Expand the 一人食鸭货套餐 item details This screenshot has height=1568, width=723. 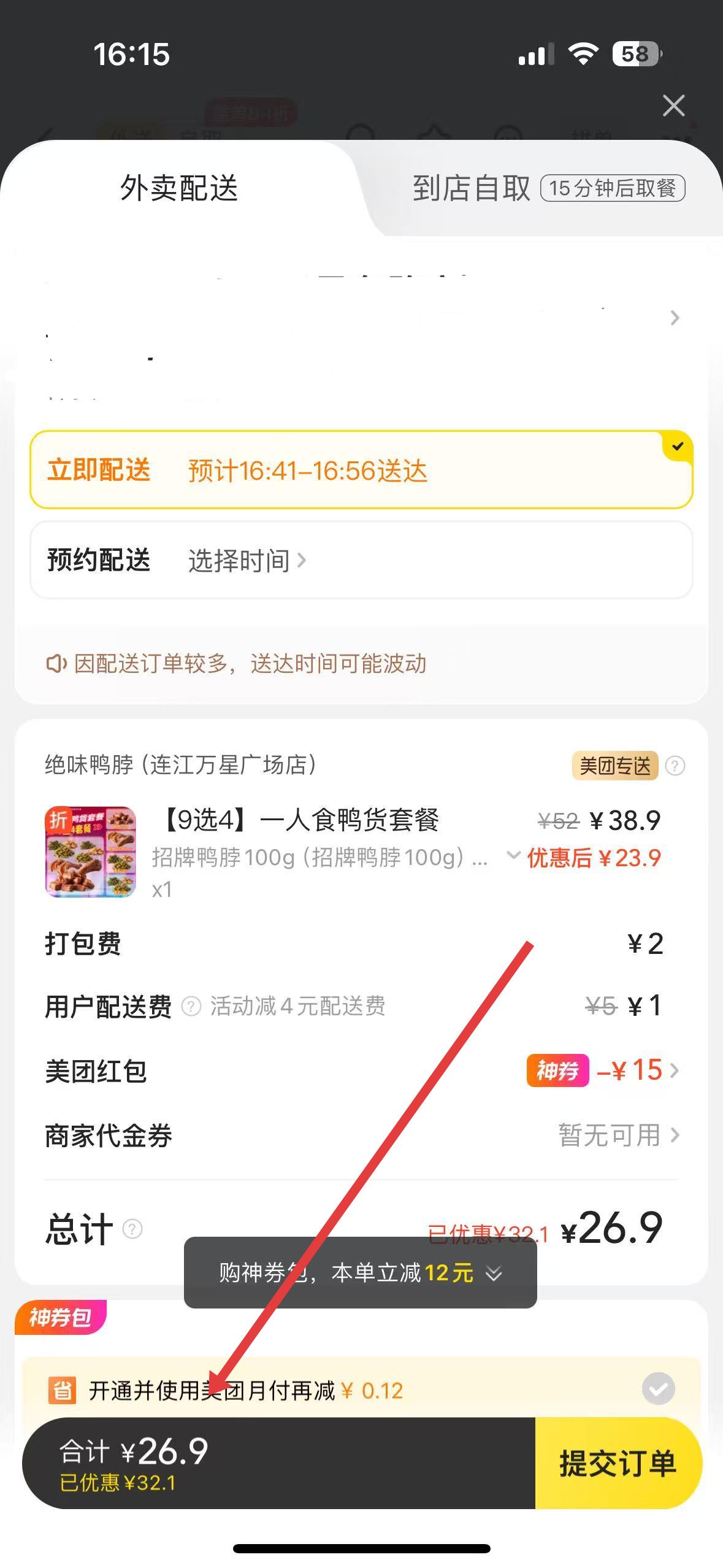tap(513, 855)
